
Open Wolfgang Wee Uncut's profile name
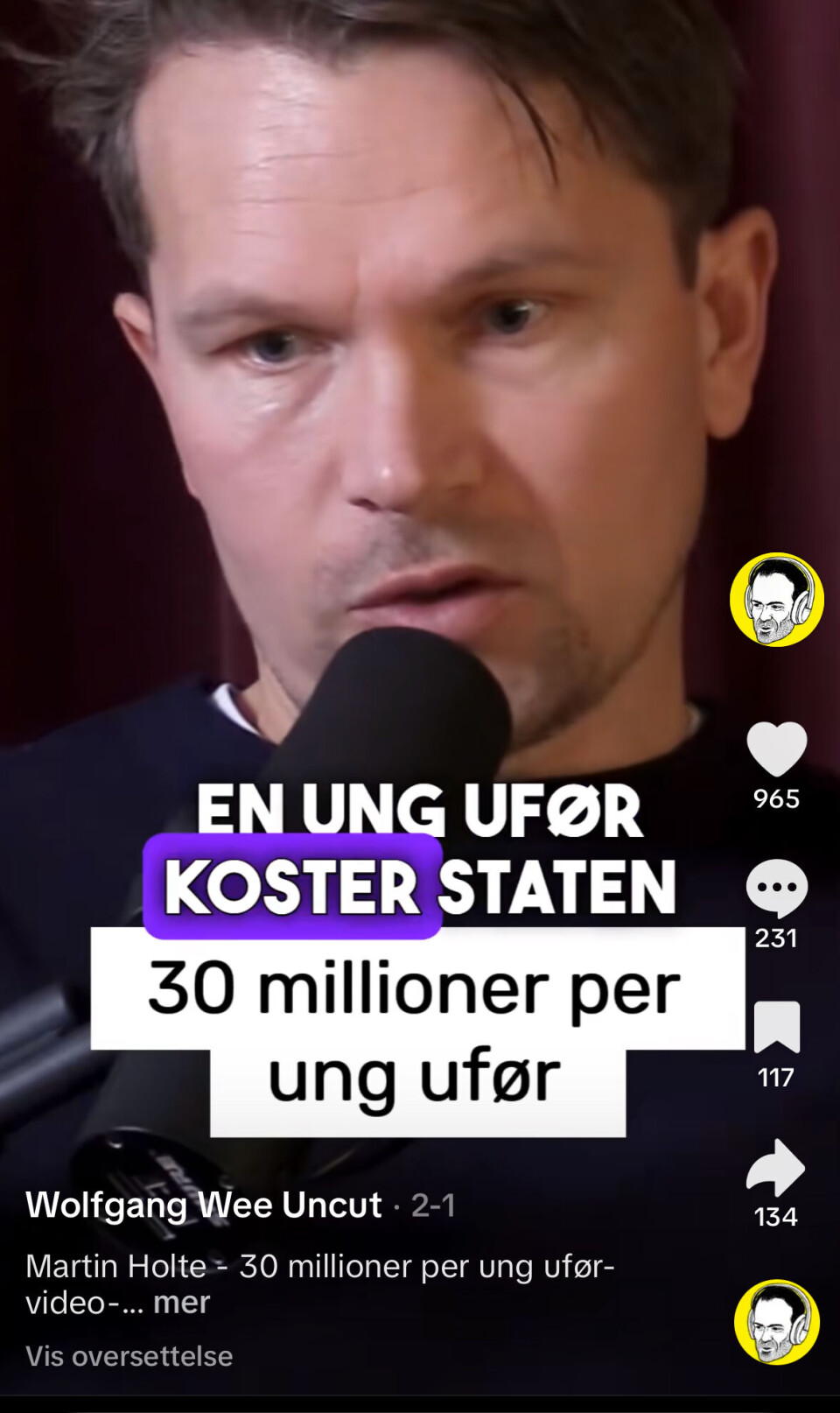pos(203,1206)
